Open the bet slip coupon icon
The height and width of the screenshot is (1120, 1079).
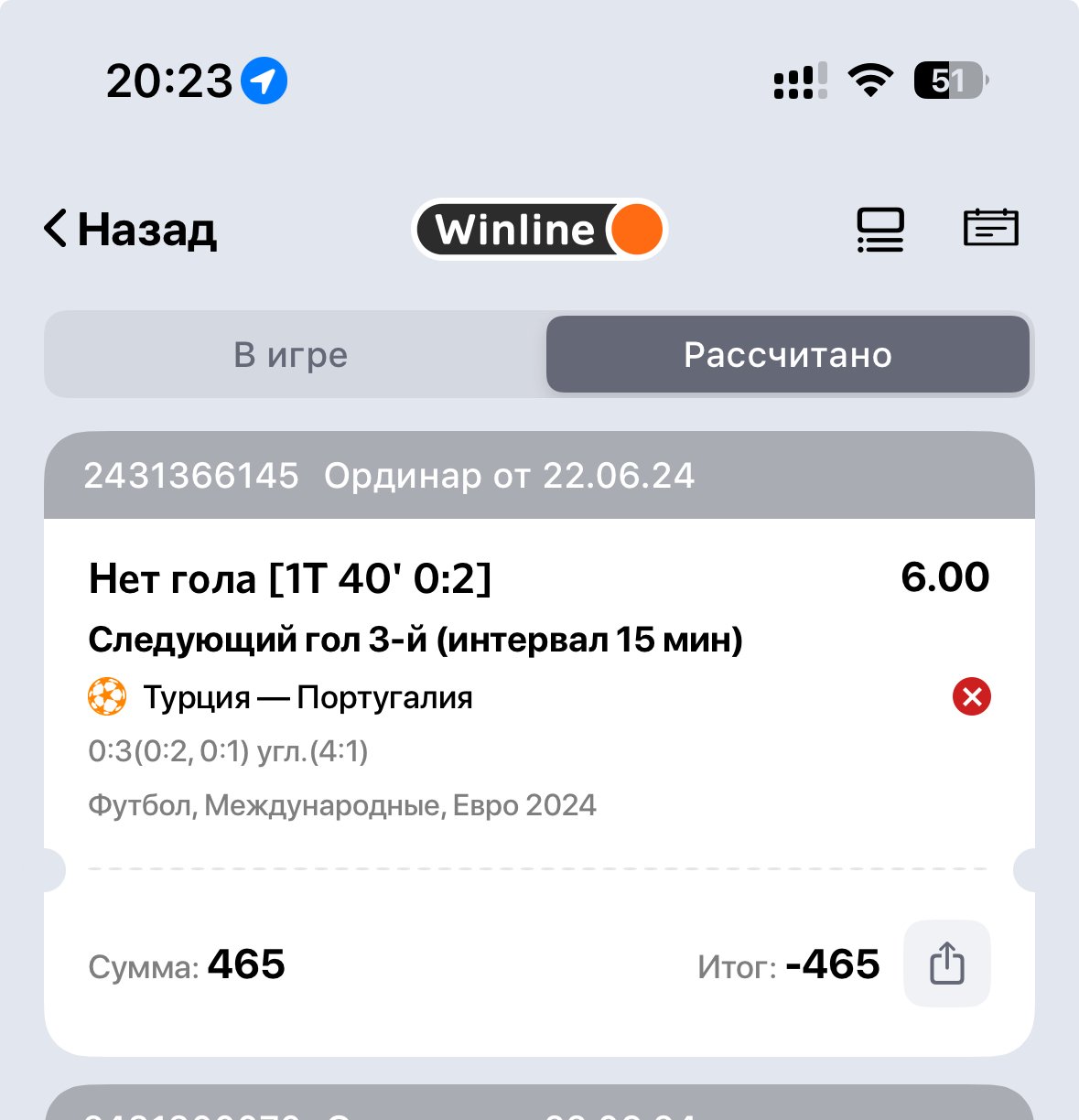pos(990,229)
